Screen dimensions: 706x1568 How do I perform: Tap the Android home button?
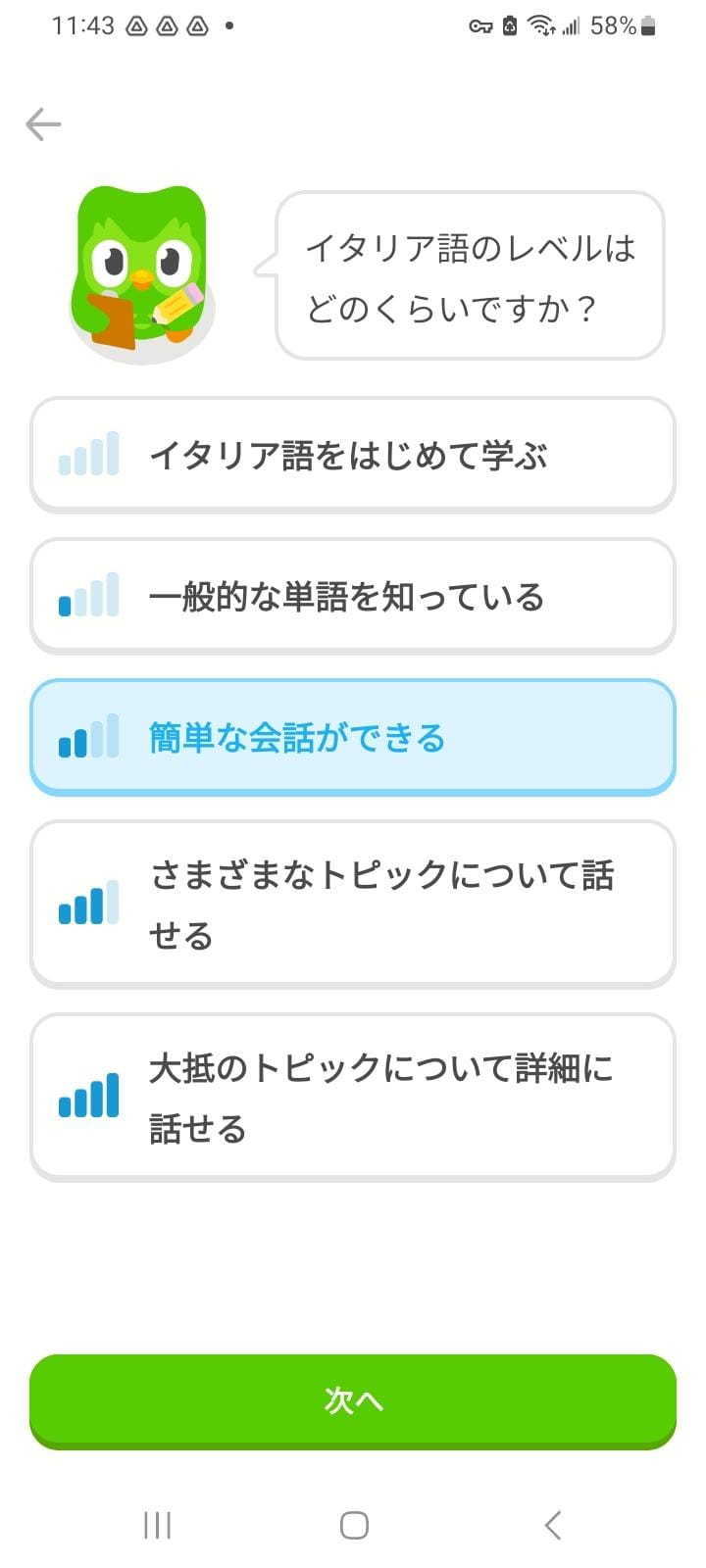click(353, 1525)
